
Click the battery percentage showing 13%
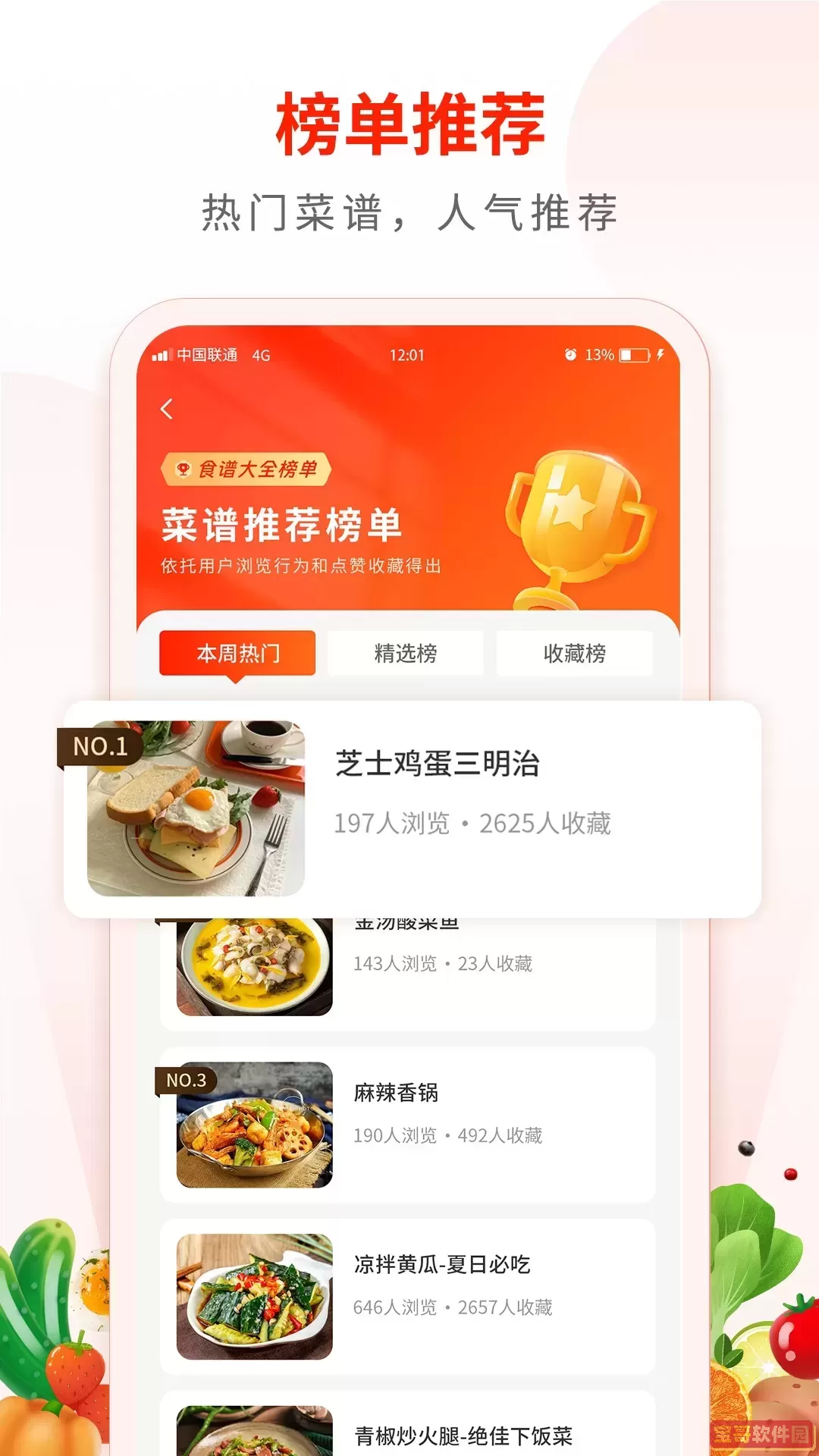click(600, 353)
